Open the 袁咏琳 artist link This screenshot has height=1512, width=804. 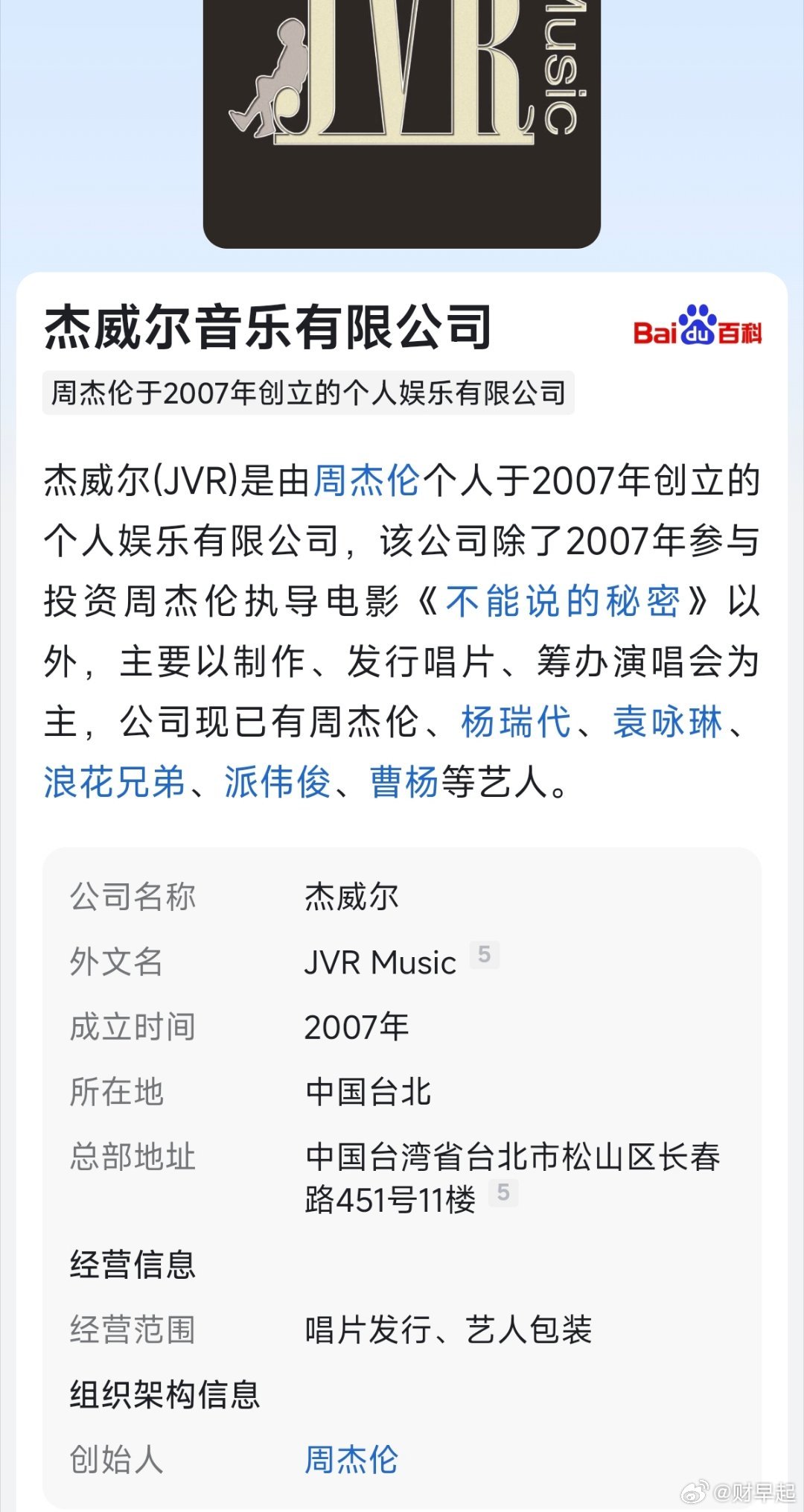point(668,722)
